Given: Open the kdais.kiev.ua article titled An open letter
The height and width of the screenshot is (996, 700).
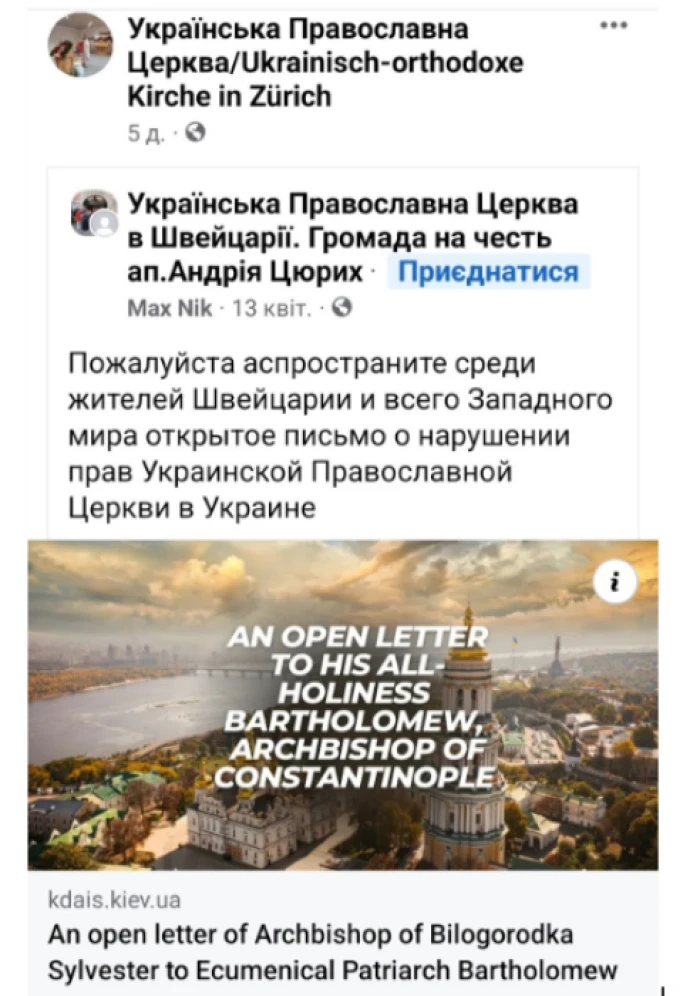Looking at the screenshot, I should pos(333,953).
